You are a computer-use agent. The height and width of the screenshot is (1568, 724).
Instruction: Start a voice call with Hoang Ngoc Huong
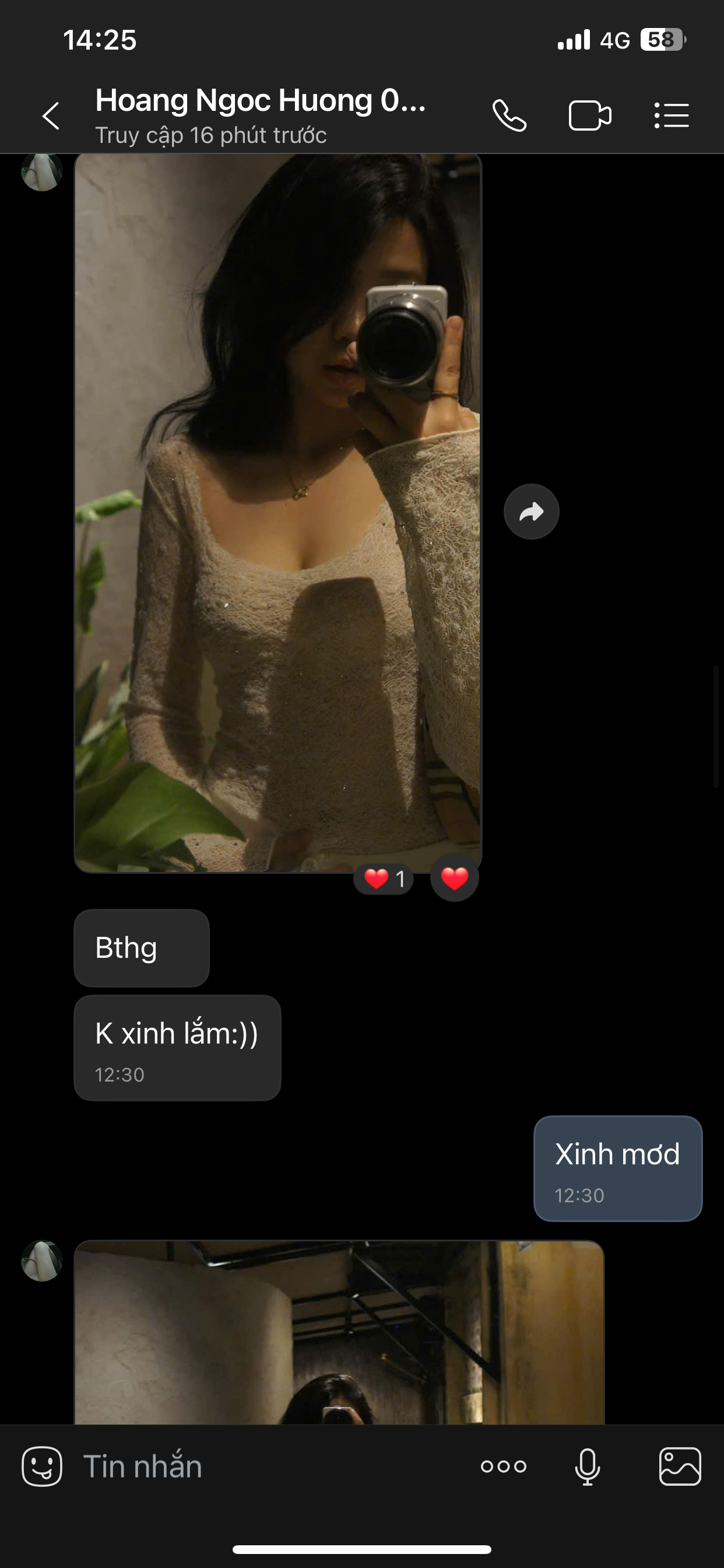coord(509,116)
